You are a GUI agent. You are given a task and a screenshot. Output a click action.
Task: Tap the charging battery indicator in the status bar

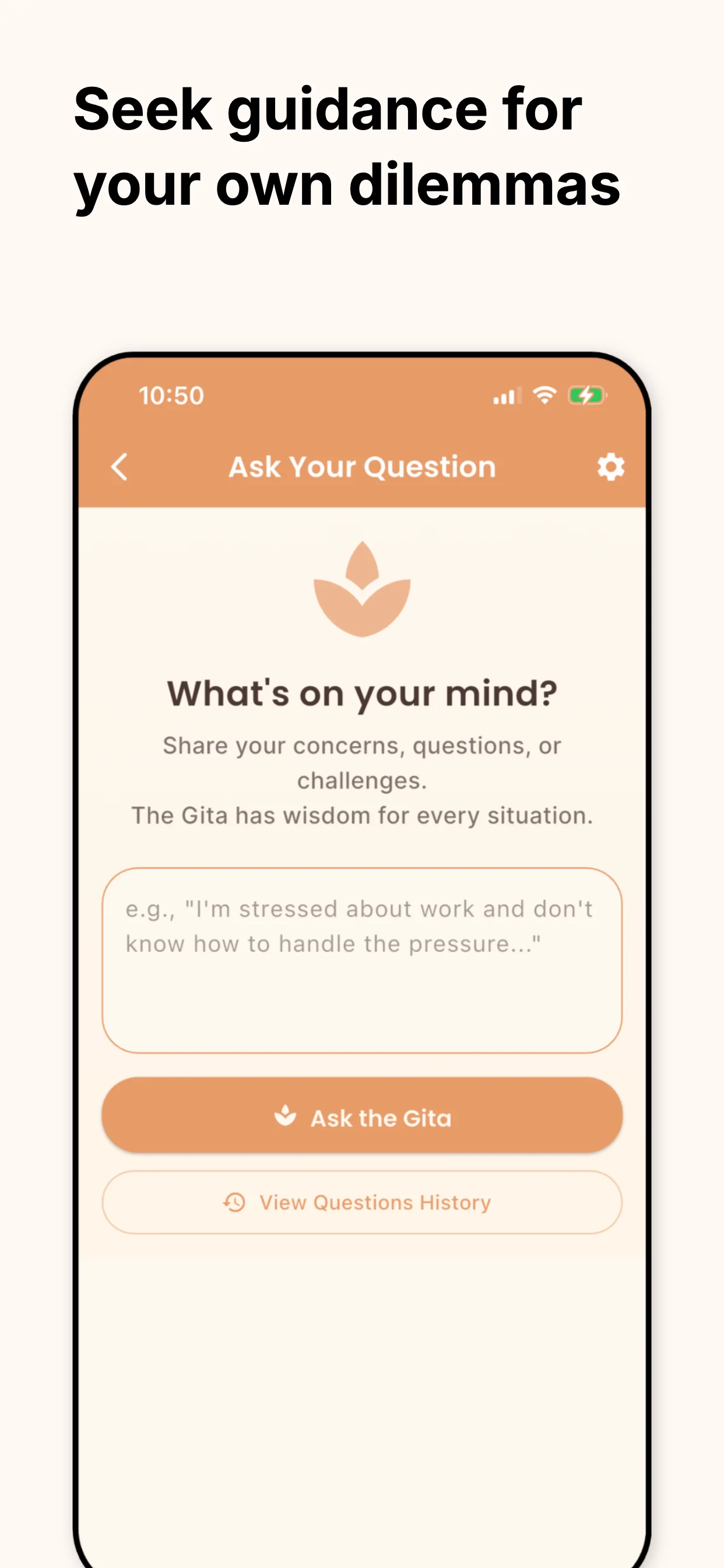pyautogui.click(x=586, y=394)
